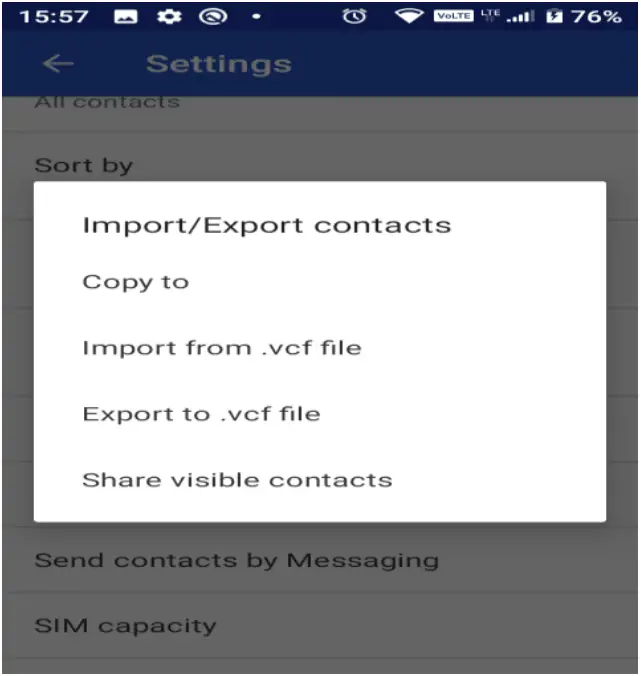The image size is (641, 676).
Task: Open Send contacts by Messaging
Action: tap(237, 560)
